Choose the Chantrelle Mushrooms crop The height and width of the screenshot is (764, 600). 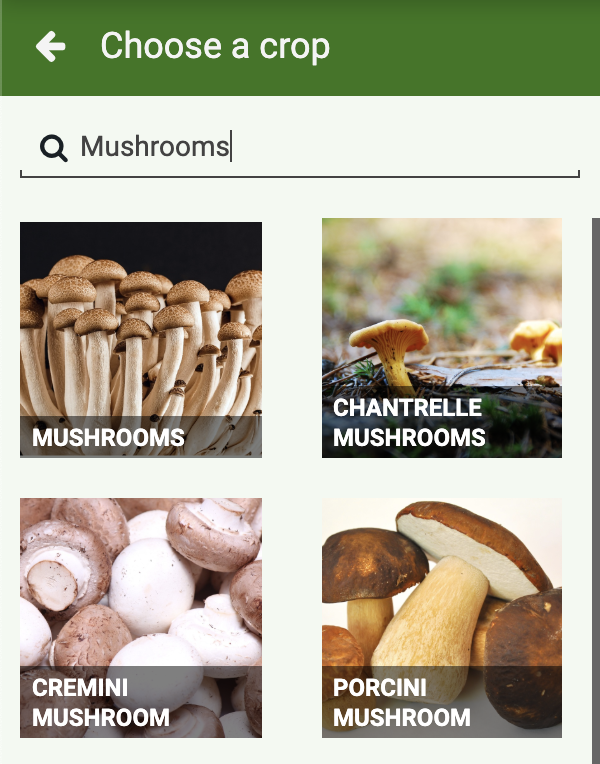(x=442, y=338)
